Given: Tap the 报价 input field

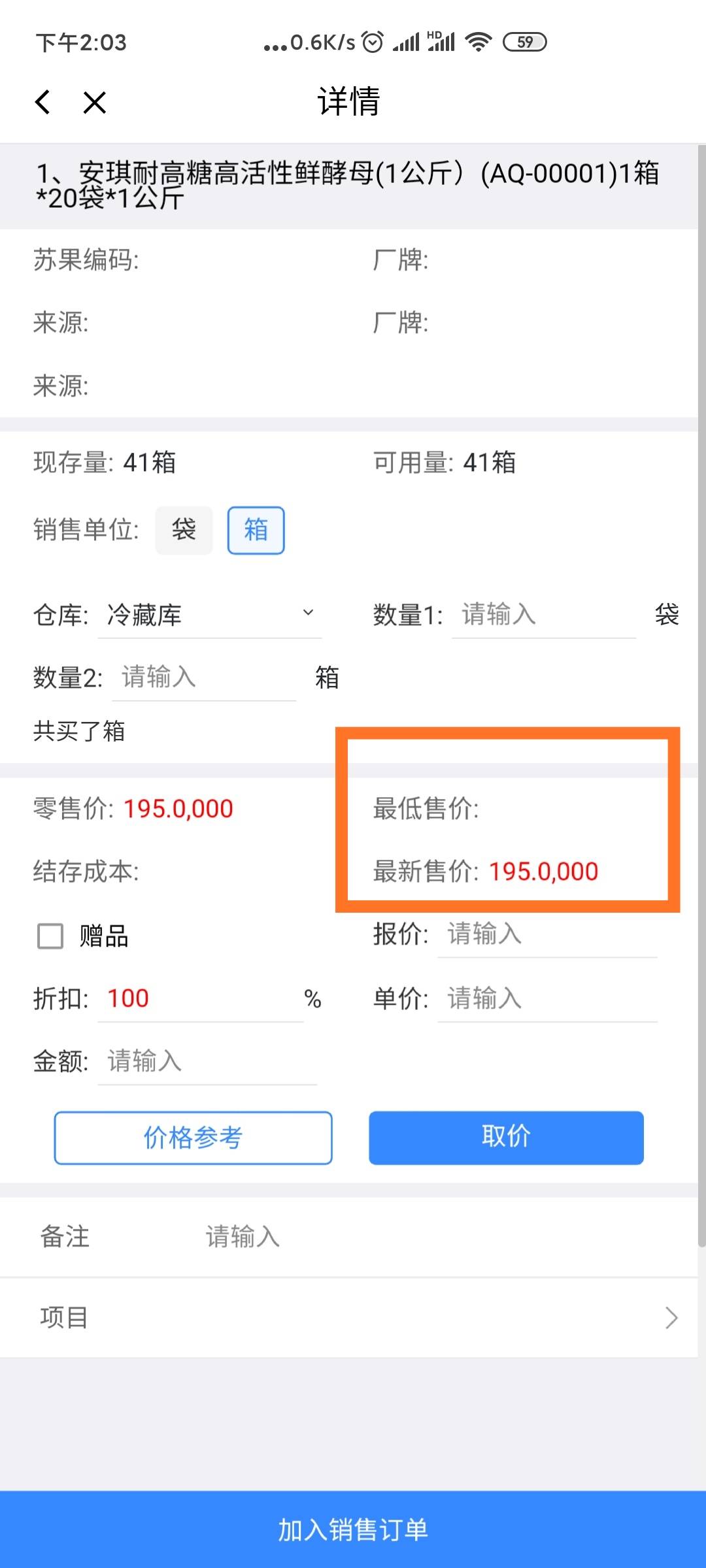Looking at the screenshot, I should (x=547, y=934).
